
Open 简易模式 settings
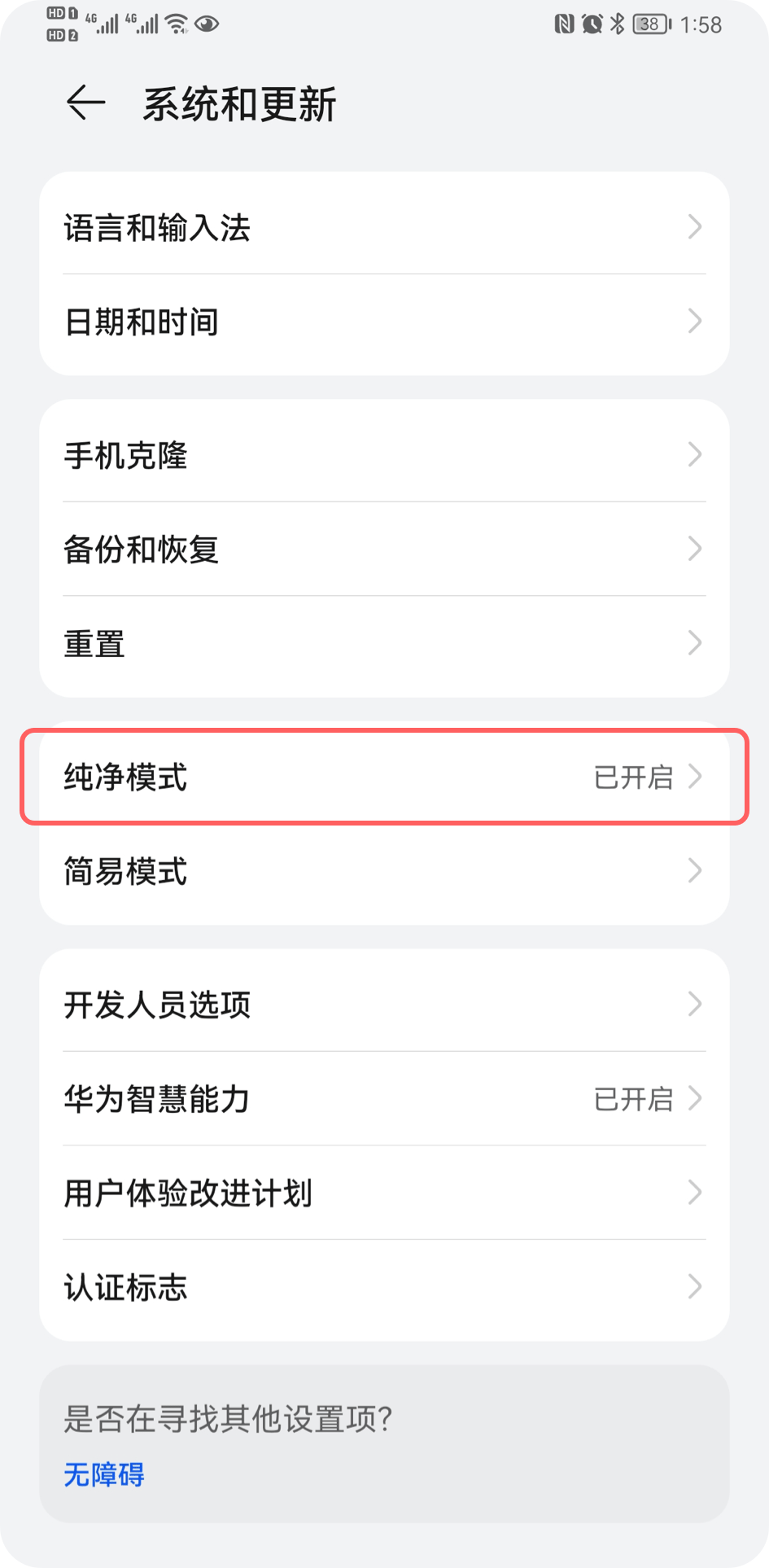click(384, 871)
